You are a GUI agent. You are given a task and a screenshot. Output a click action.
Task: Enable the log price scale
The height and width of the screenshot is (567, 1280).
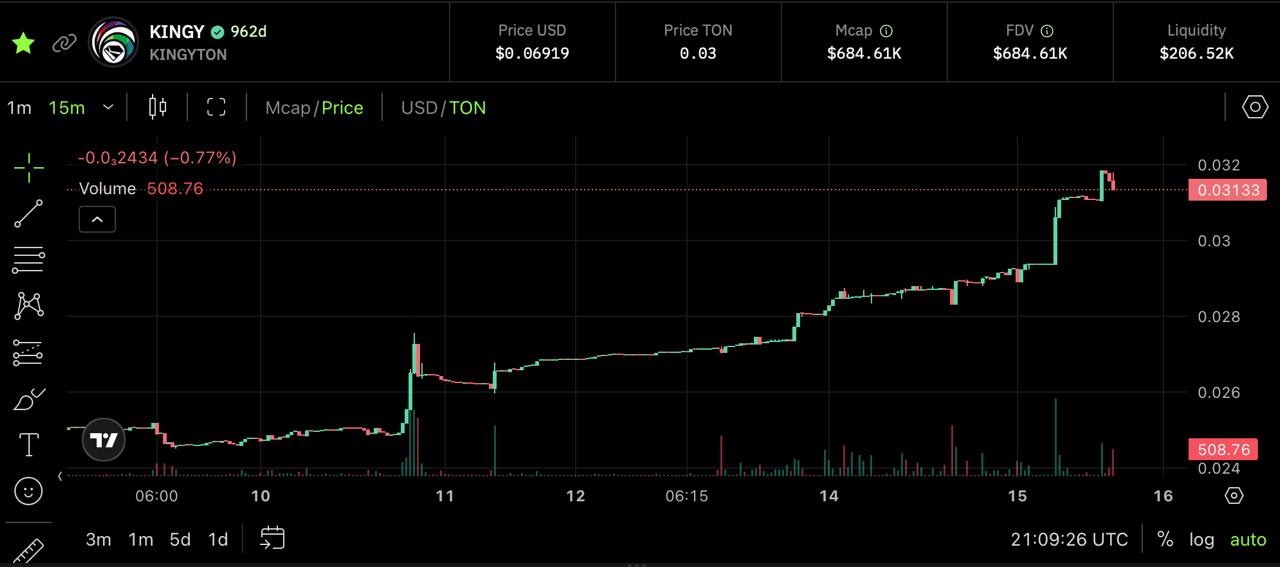point(1201,539)
